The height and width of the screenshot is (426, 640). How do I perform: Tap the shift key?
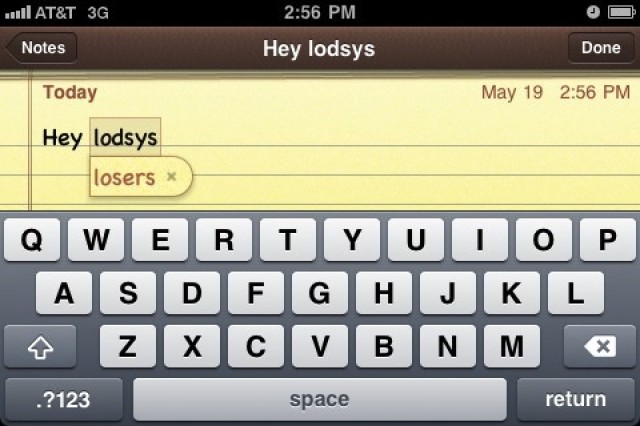point(40,347)
